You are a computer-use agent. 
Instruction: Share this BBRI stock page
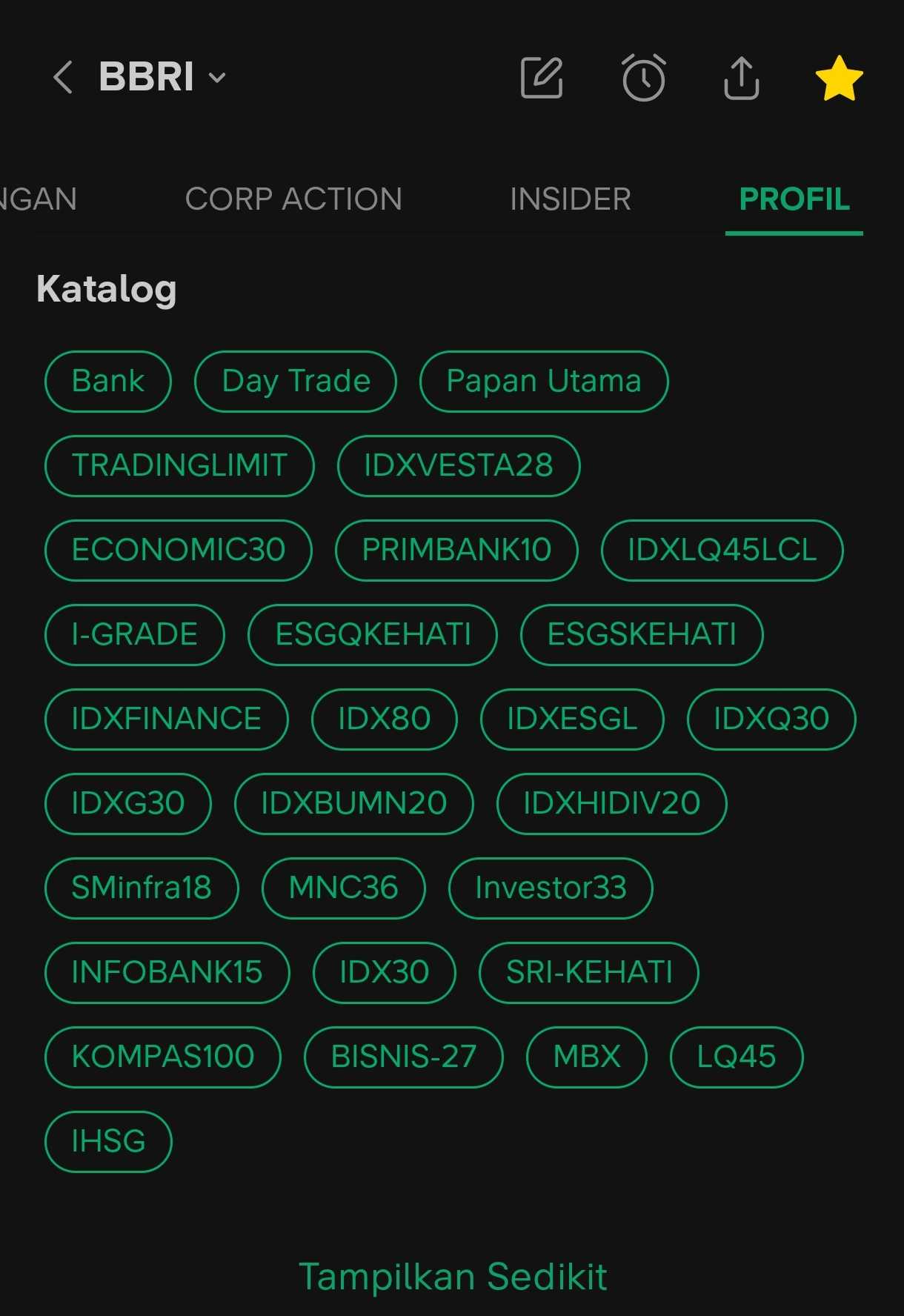(741, 77)
